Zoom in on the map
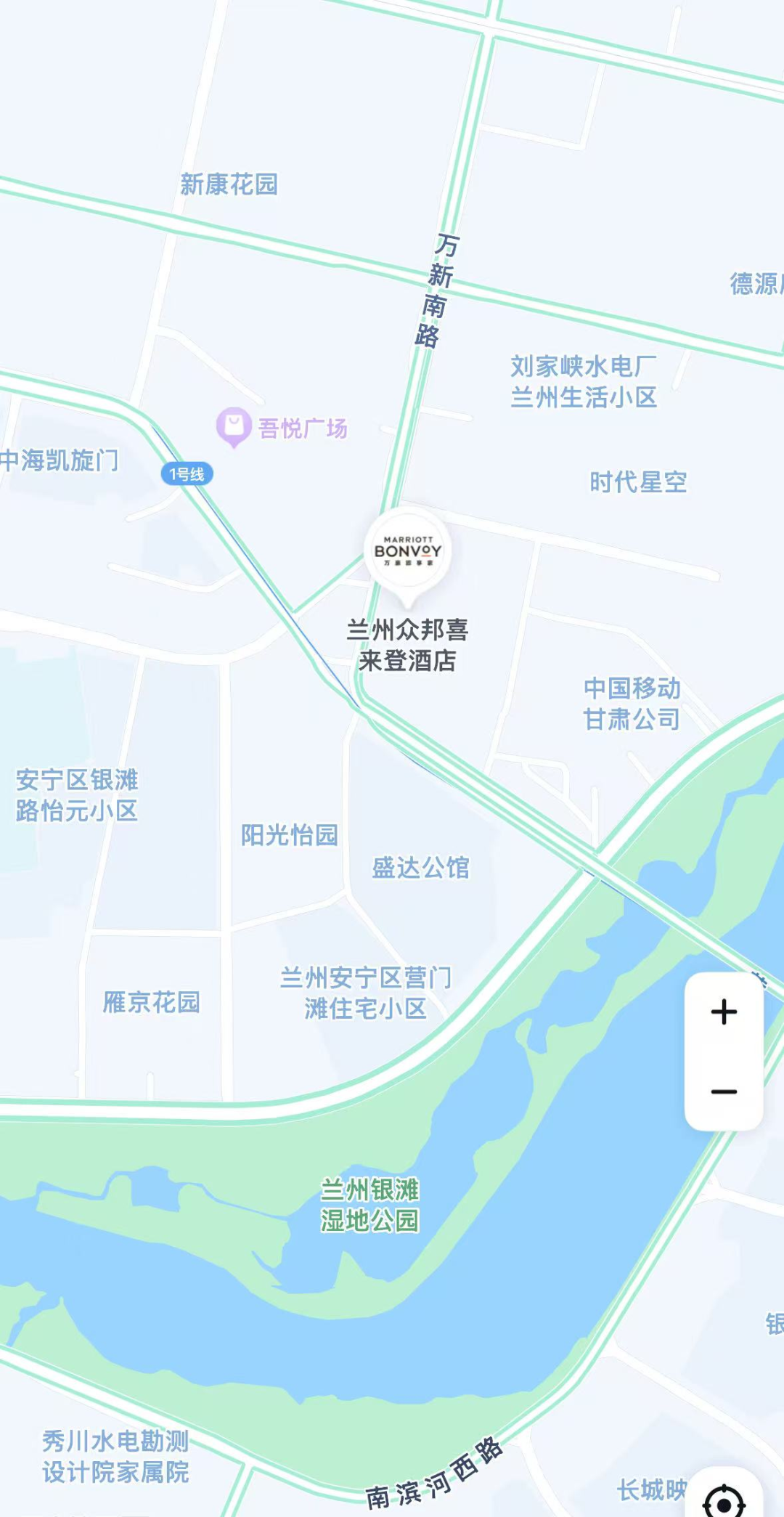Screen dimensions: 784x1517 coord(724,1012)
